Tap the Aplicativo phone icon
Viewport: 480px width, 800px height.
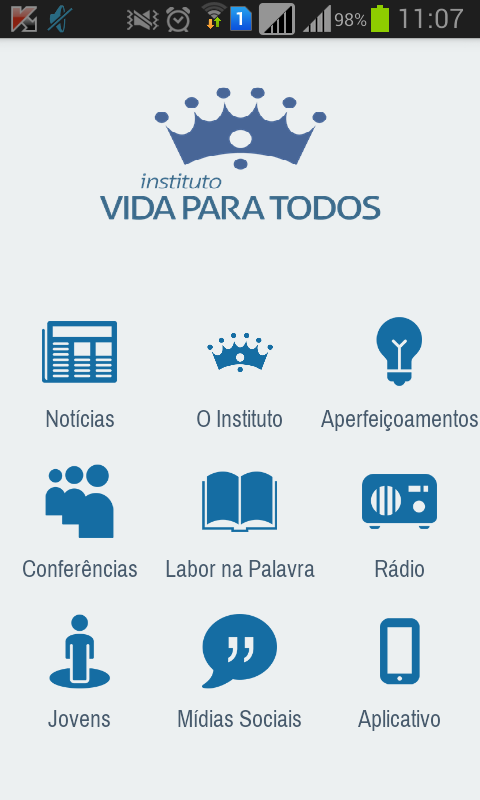tap(399, 652)
